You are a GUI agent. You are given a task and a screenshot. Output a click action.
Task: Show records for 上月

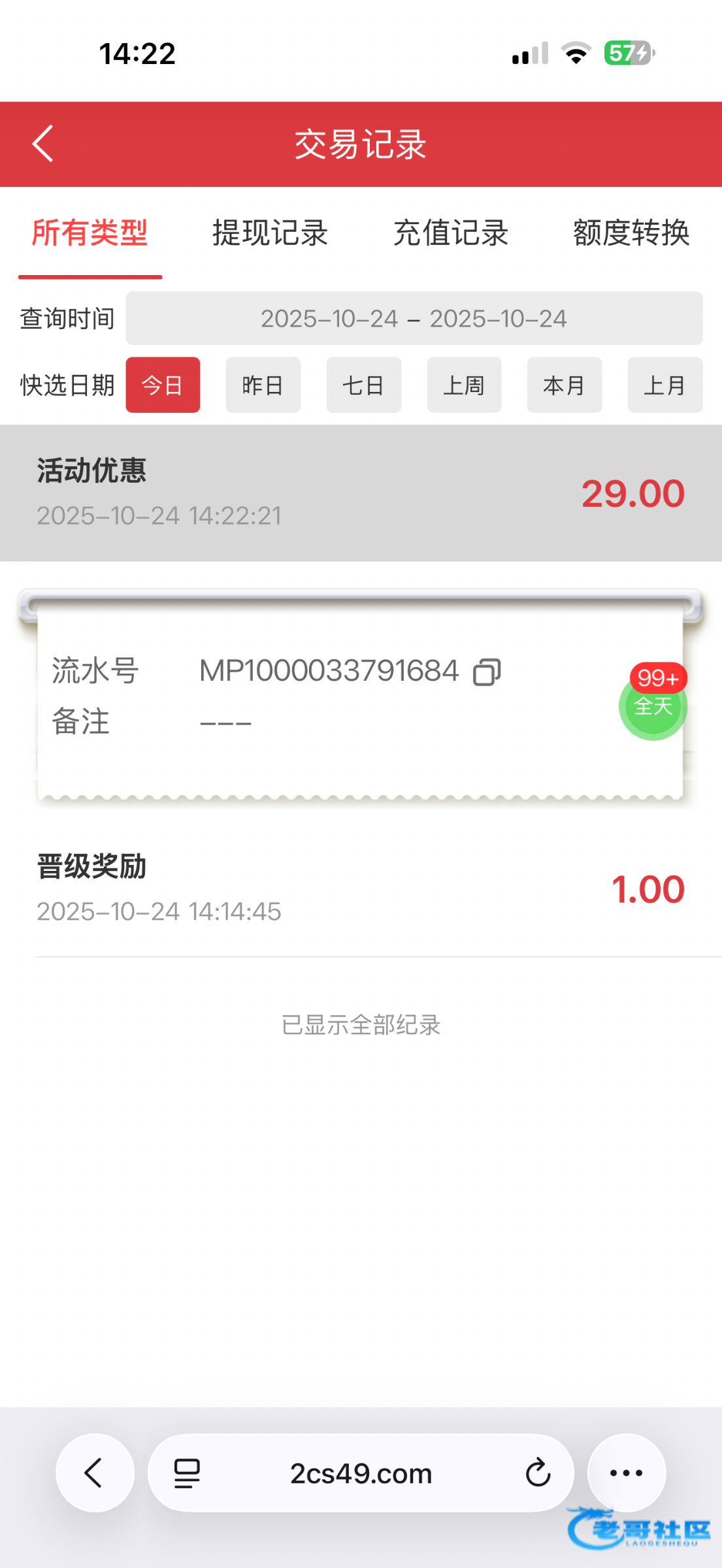point(665,385)
